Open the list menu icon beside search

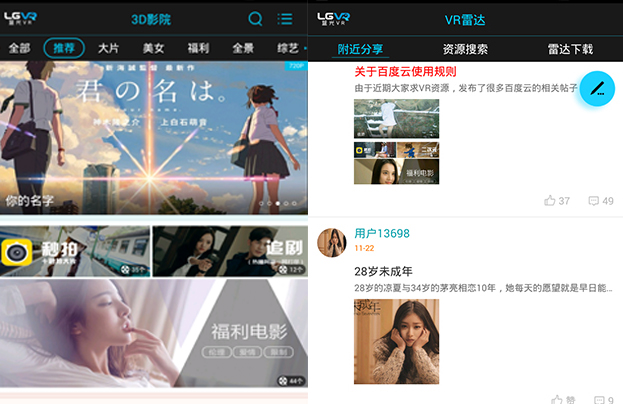[285, 19]
